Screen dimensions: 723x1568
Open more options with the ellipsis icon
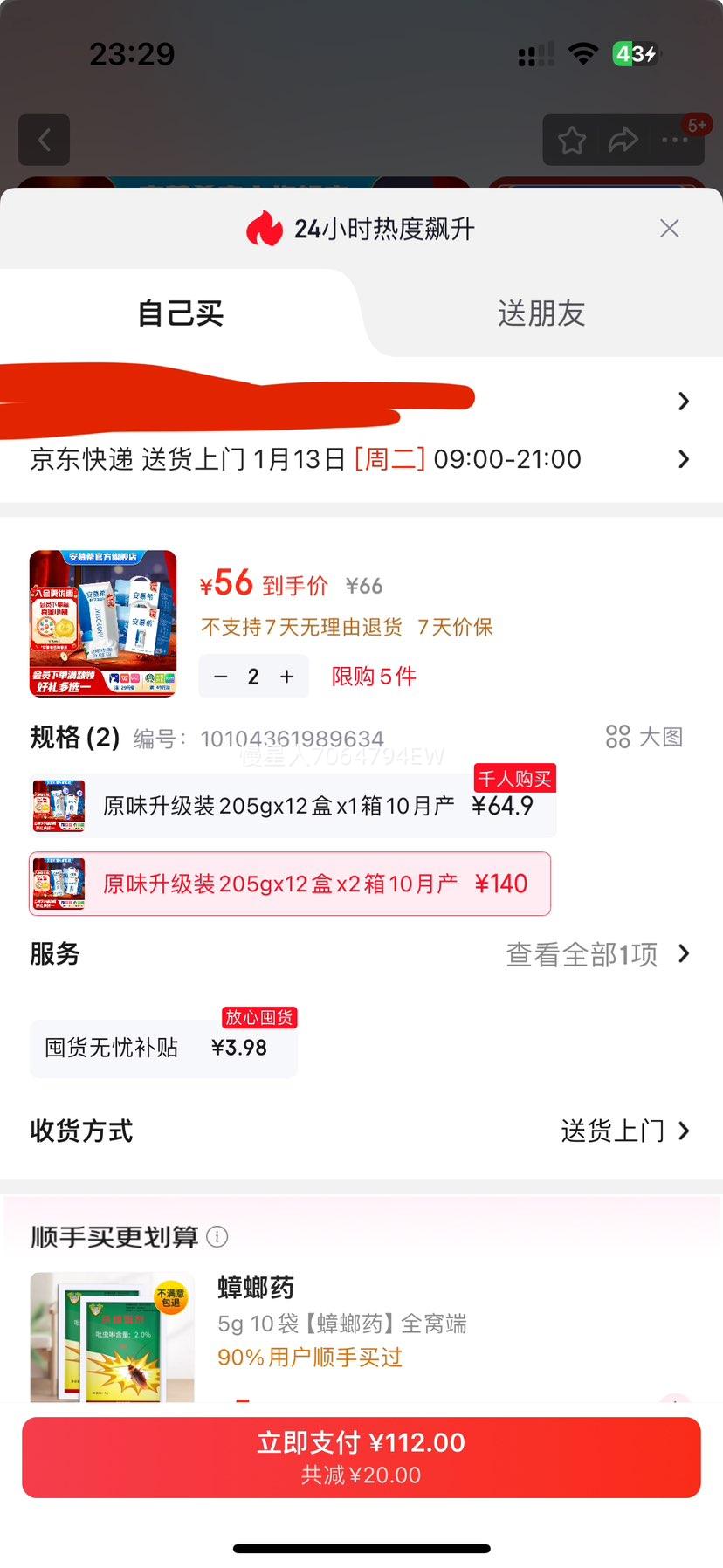click(677, 139)
